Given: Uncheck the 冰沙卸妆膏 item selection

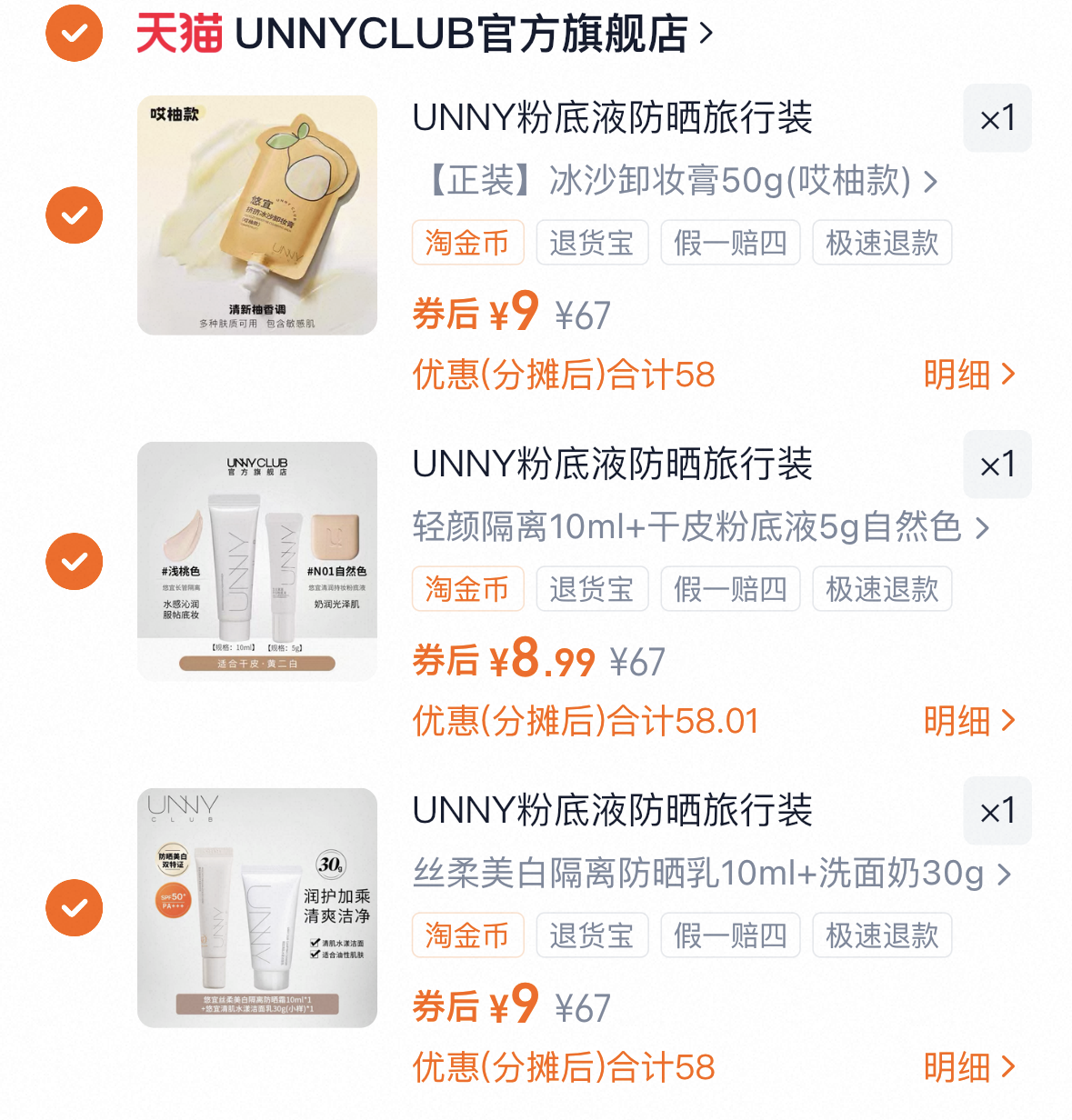Looking at the screenshot, I should [x=74, y=215].
